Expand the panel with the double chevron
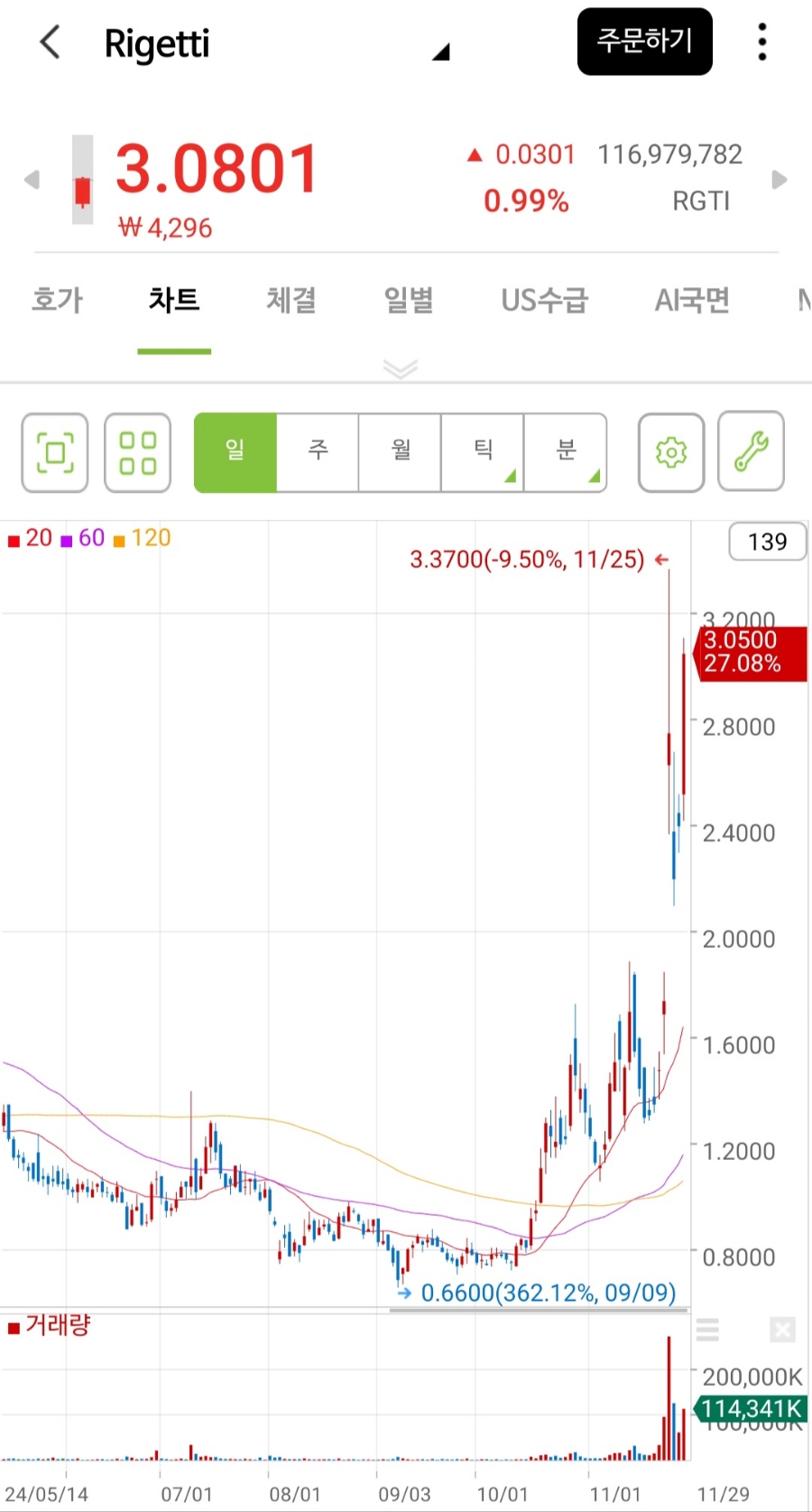Screen dimensions: 812x1512 pos(401,368)
